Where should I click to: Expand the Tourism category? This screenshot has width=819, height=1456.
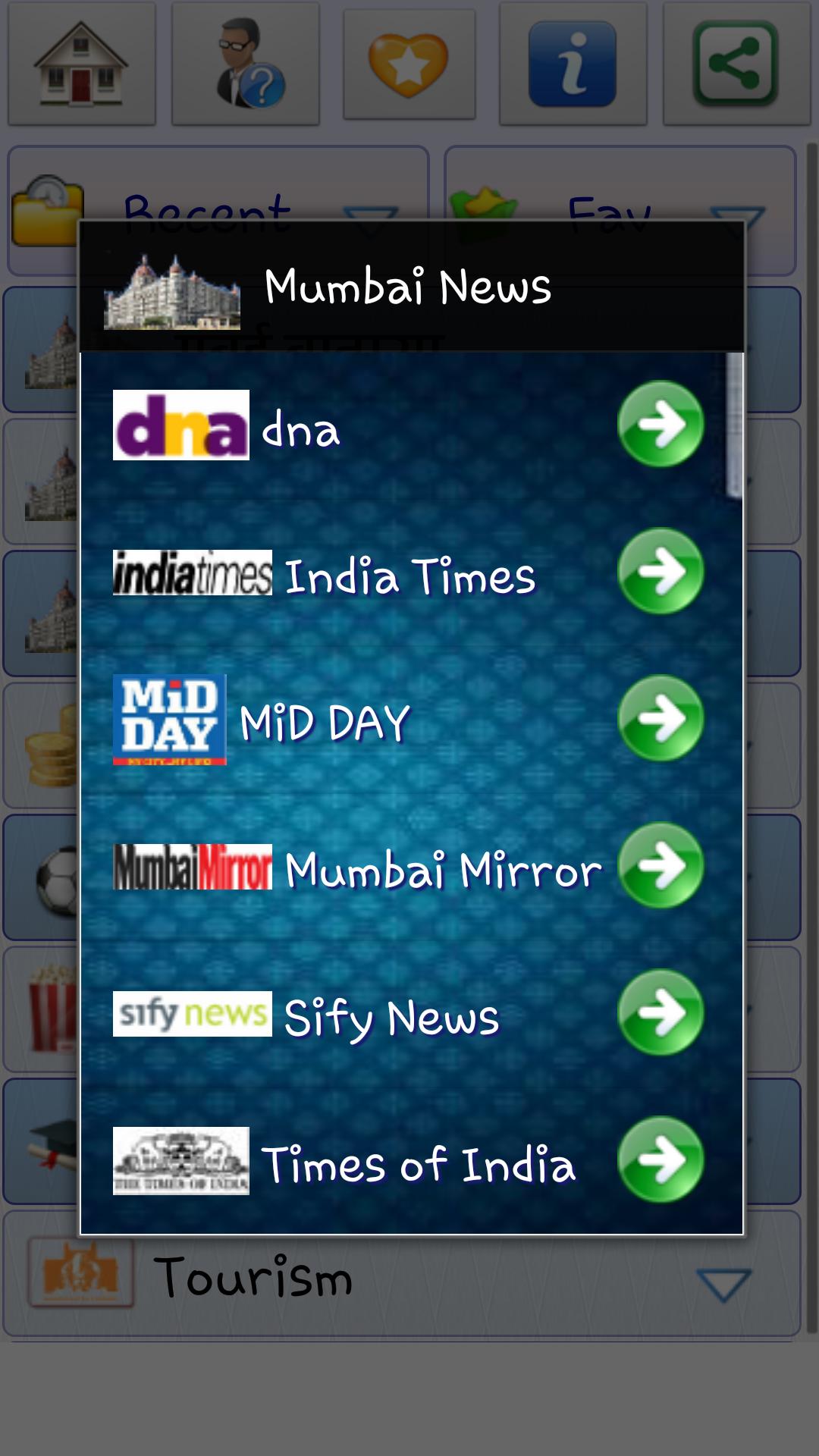[723, 1285]
